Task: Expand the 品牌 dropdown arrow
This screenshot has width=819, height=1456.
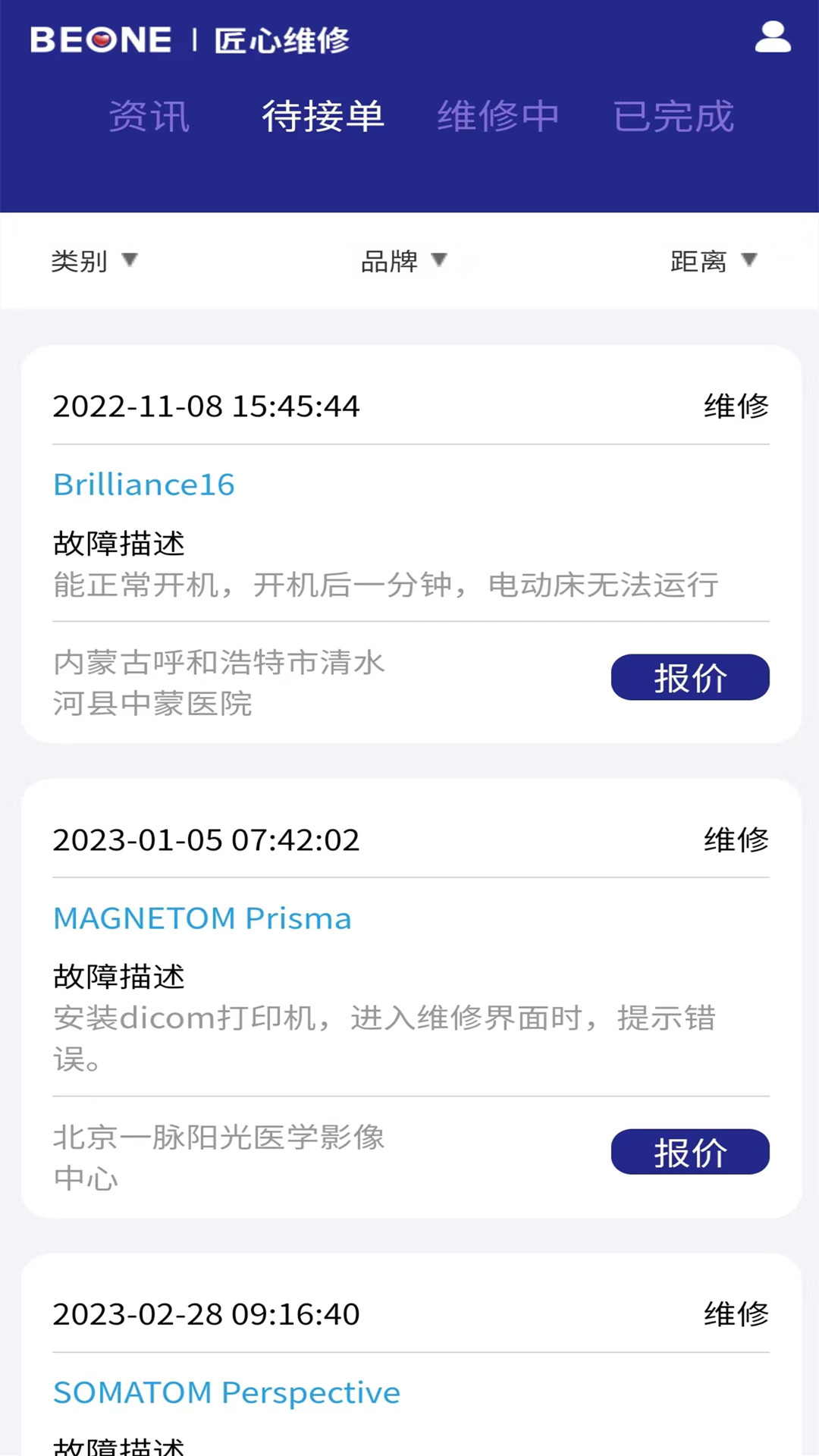Action: point(440,262)
